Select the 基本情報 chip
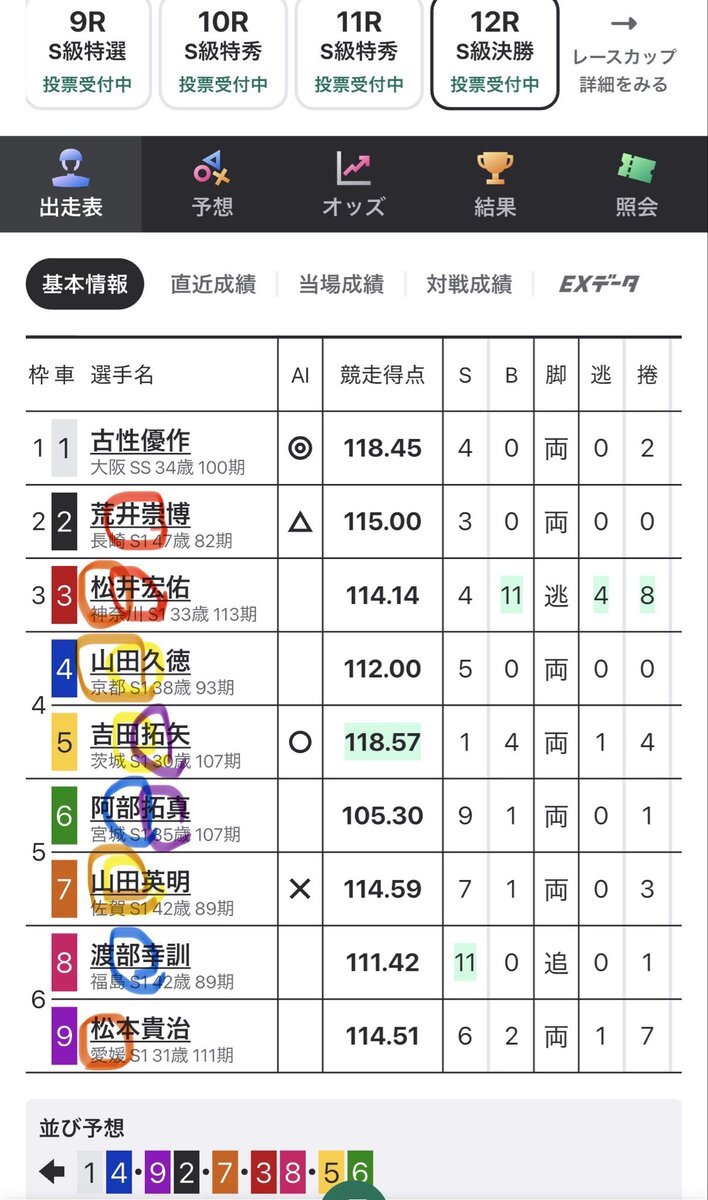 coord(85,284)
